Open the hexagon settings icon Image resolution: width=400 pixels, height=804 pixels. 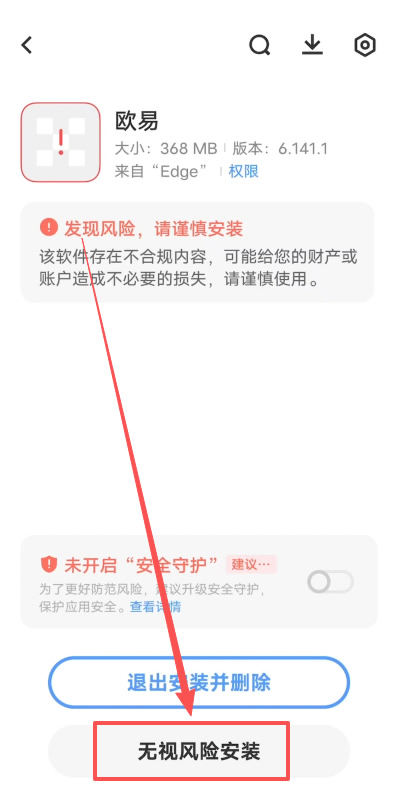coord(365,45)
